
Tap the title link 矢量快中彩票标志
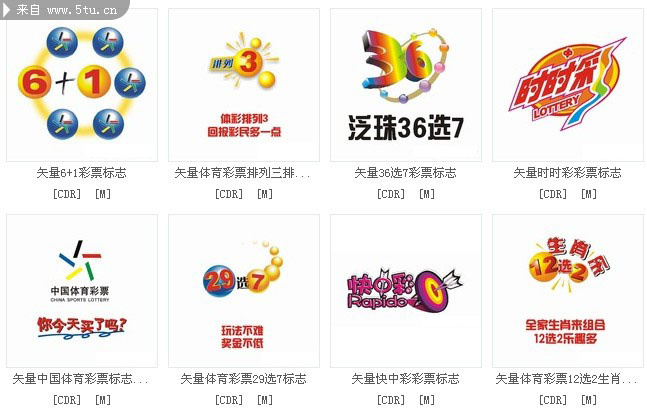[405, 379]
